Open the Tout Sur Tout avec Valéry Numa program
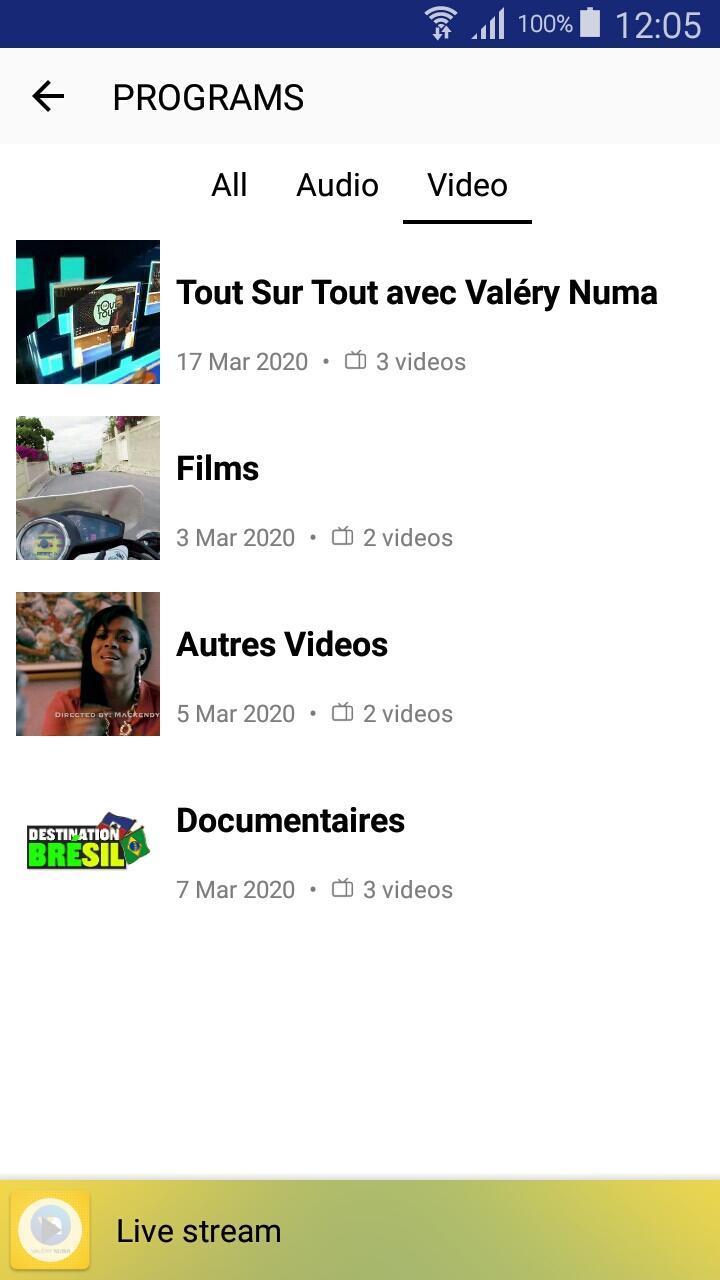720x1280 pixels. tap(417, 292)
